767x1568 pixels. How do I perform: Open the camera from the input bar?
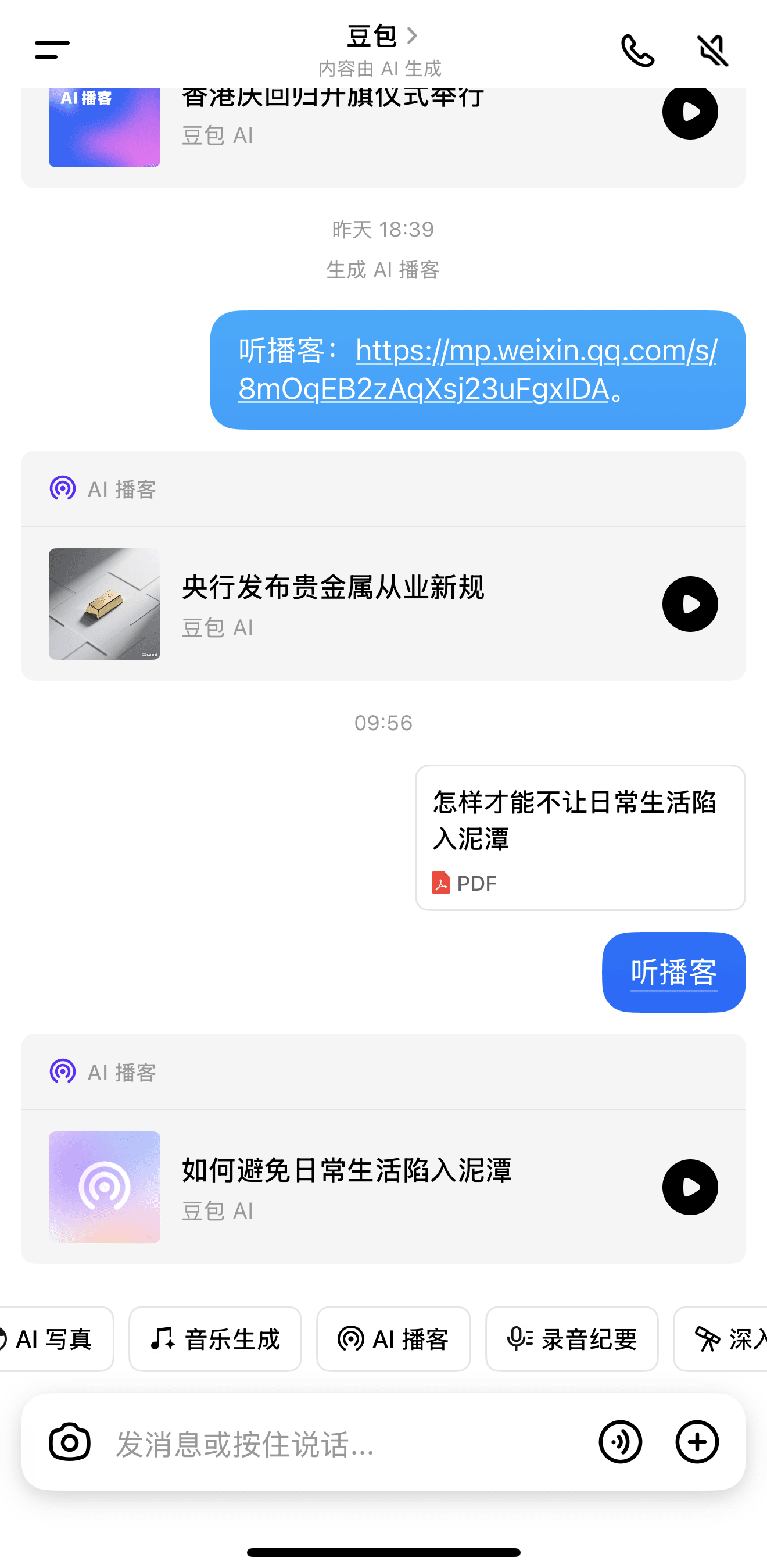[x=70, y=1441]
